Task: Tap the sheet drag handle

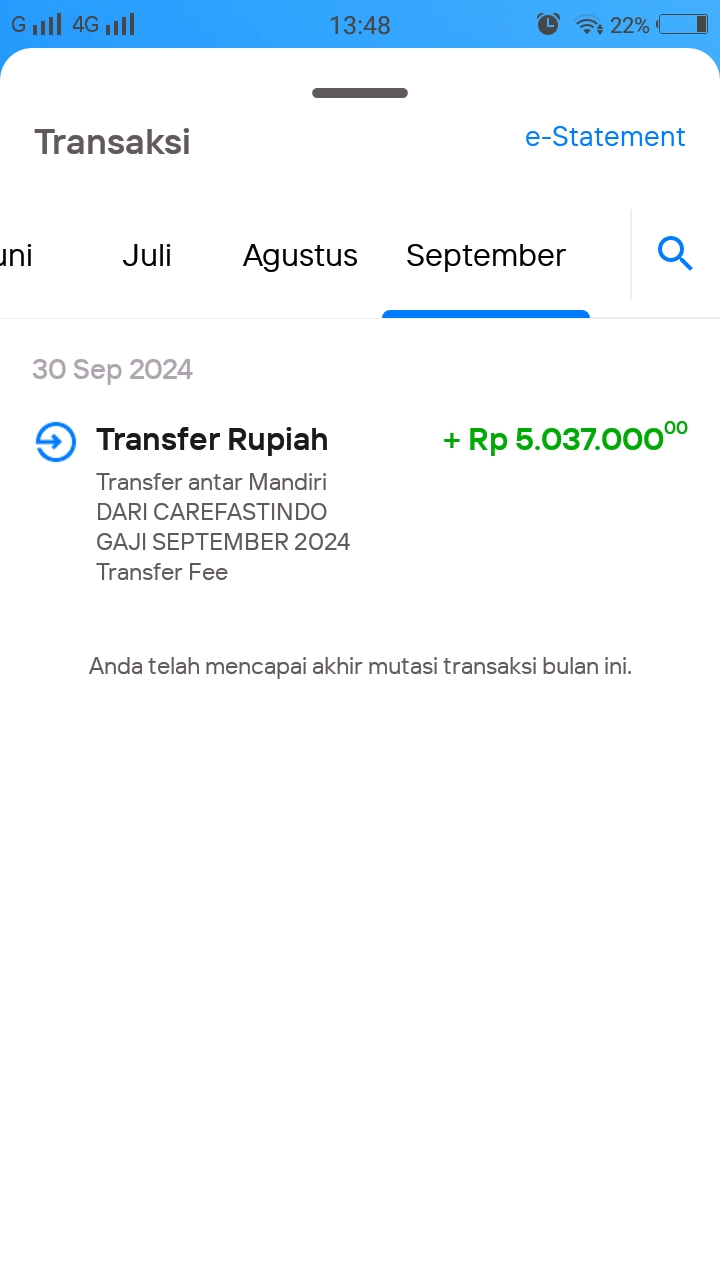Action: (360, 93)
